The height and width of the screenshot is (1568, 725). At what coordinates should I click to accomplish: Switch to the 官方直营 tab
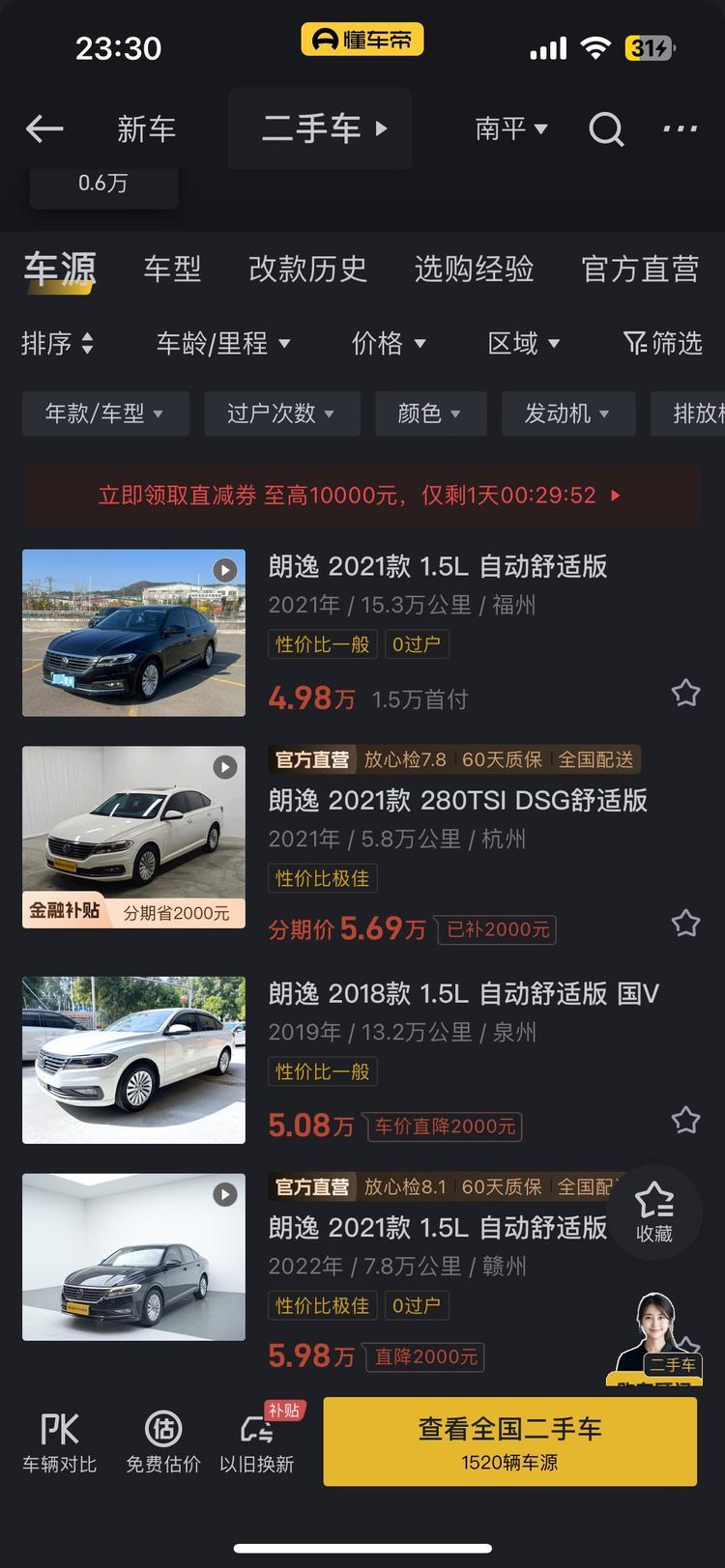coord(640,269)
